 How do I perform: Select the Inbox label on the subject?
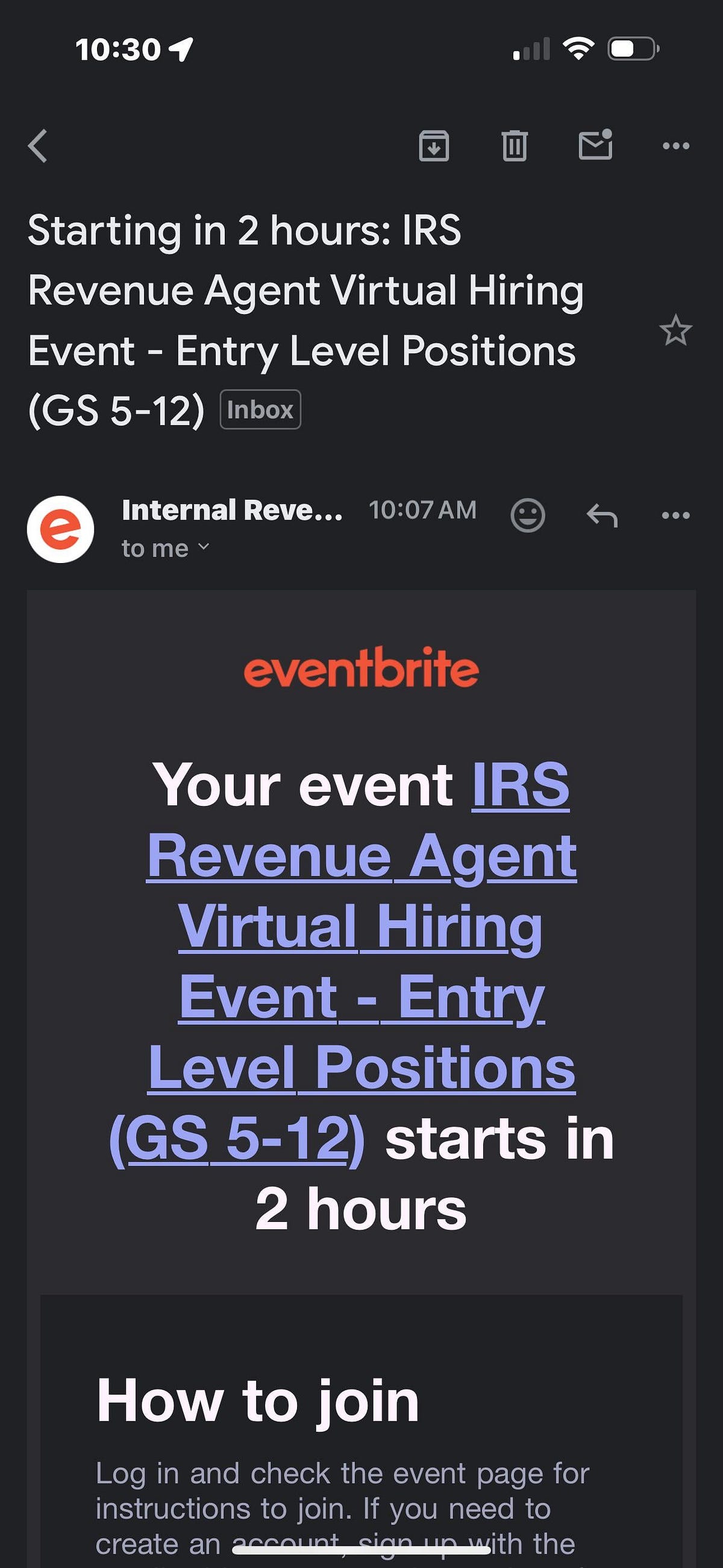pos(260,411)
